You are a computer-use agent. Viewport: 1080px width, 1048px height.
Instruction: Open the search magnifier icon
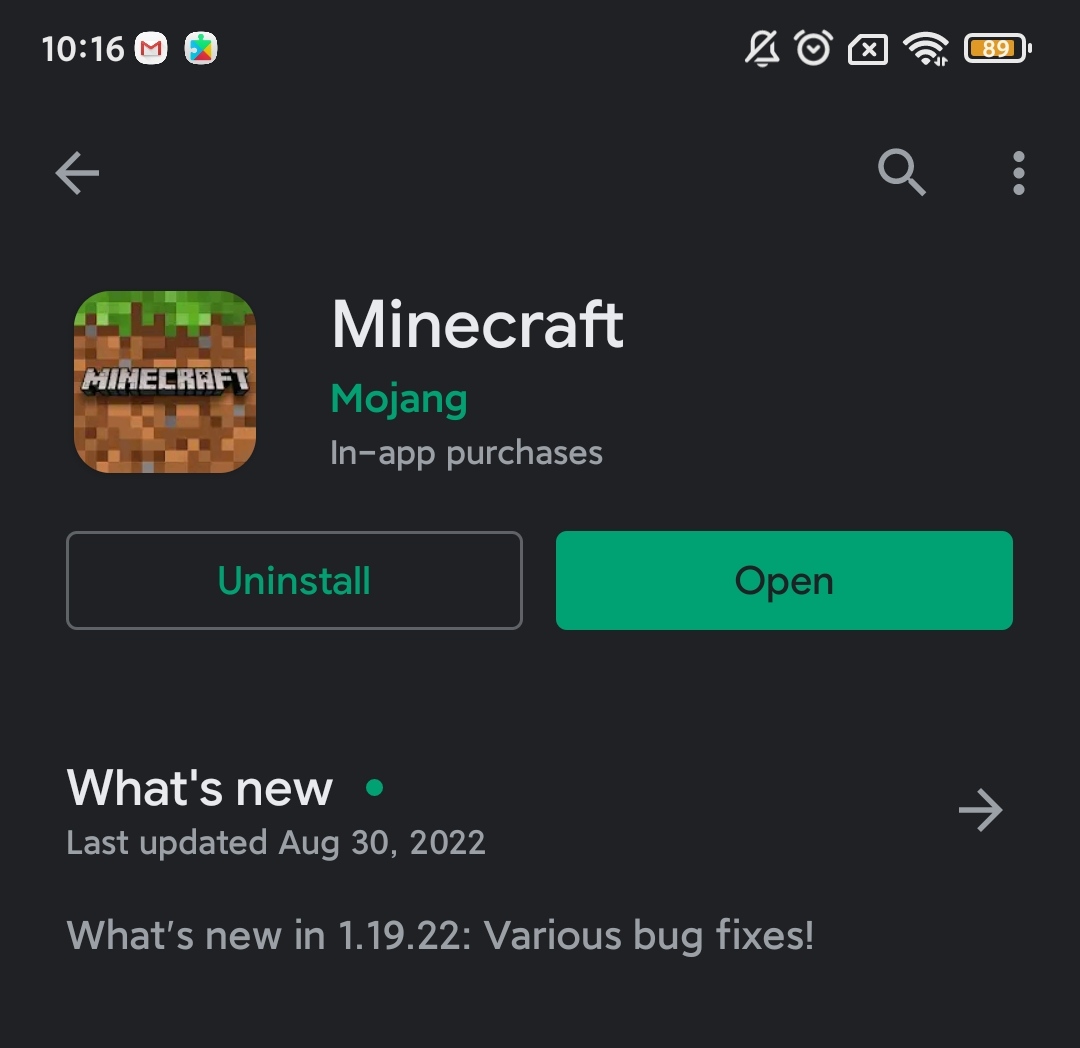pyautogui.click(x=901, y=173)
